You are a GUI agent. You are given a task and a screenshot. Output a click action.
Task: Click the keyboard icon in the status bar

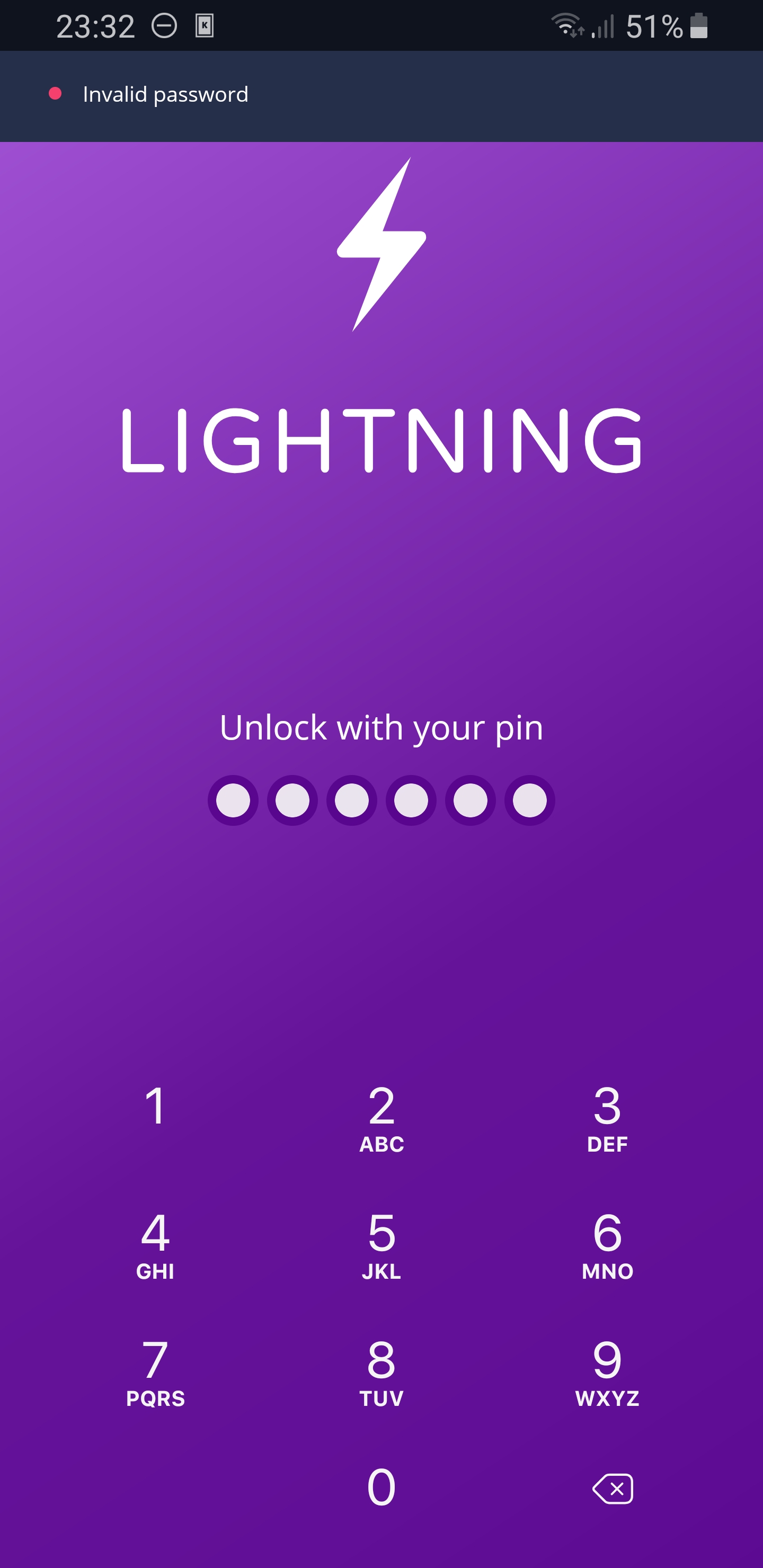205,24
